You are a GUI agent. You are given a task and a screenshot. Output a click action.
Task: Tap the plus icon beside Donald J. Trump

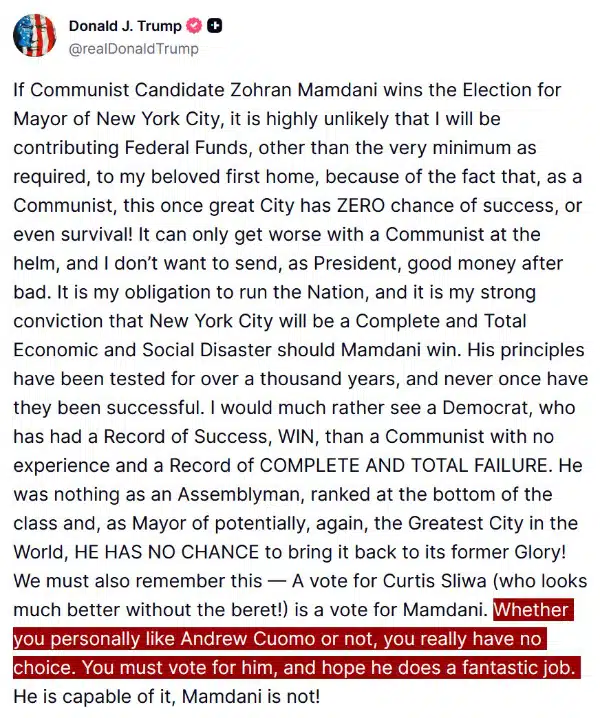214,27
